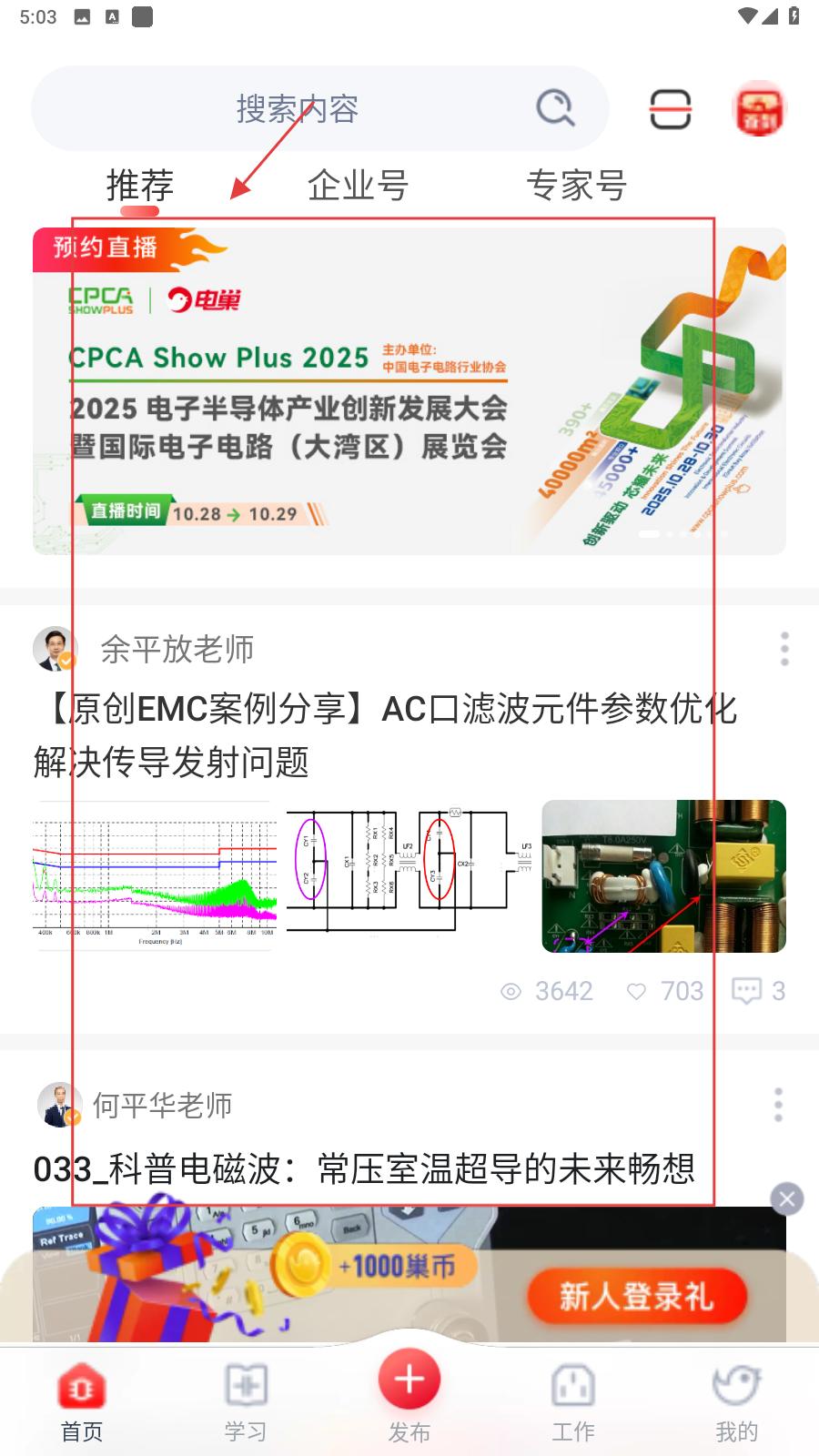Open comments on 余平放老师's EMC post
Screen dimensions: 819x1456
click(758, 990)
